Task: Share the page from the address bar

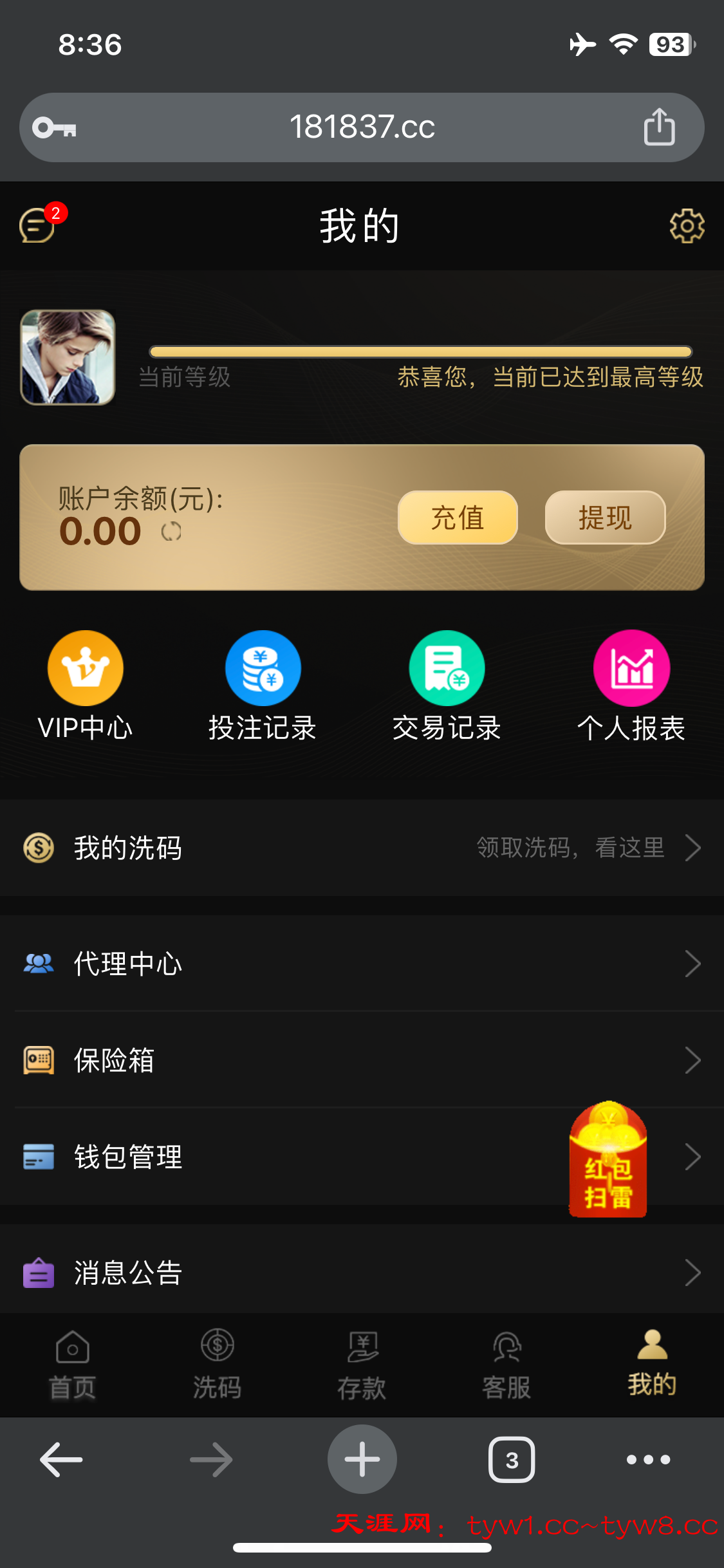Action: click(x=659, y=127)
